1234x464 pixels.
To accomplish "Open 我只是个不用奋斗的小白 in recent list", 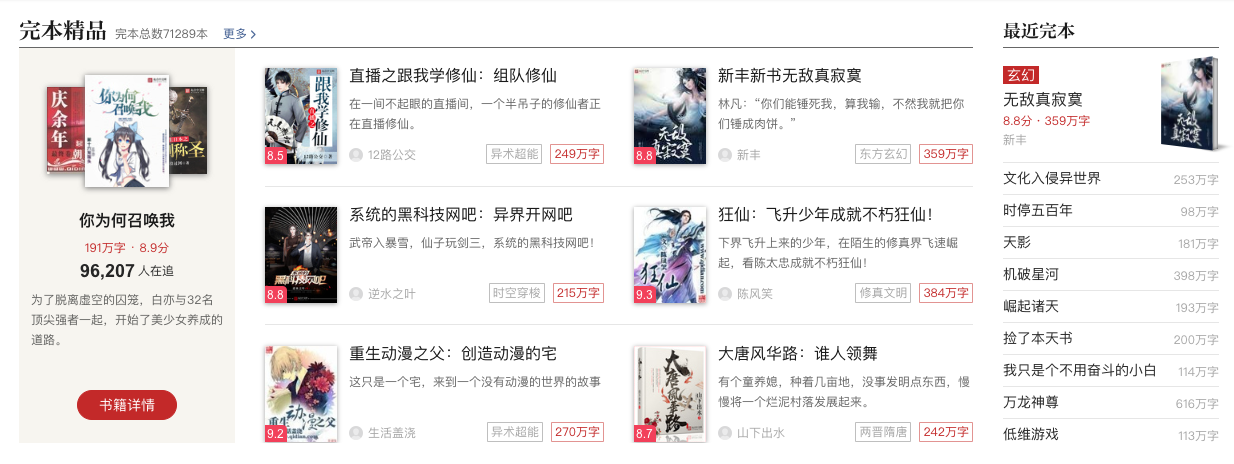I will coord(1080,370).
